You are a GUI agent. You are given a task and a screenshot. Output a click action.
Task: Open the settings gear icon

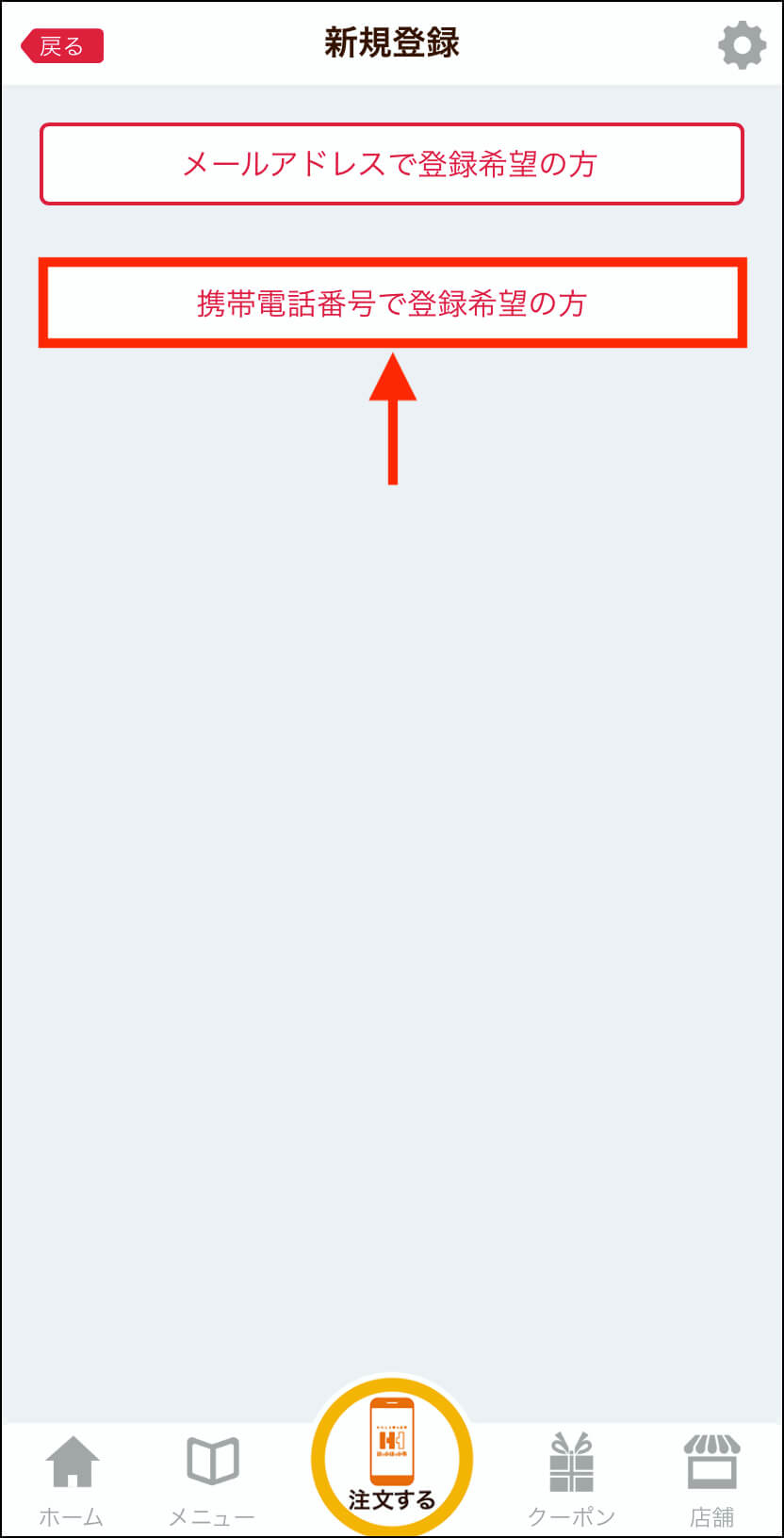point(742,45)
